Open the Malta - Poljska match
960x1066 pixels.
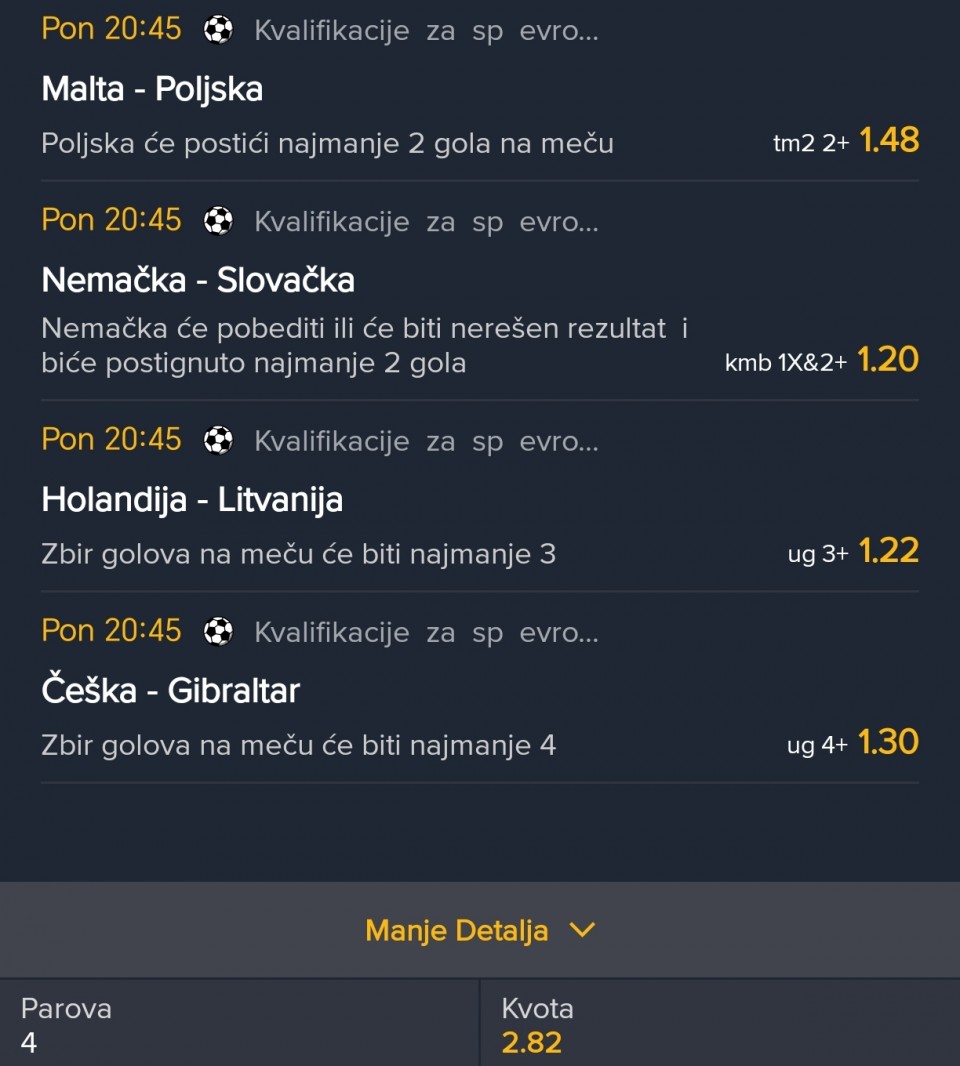click(152, 90)
